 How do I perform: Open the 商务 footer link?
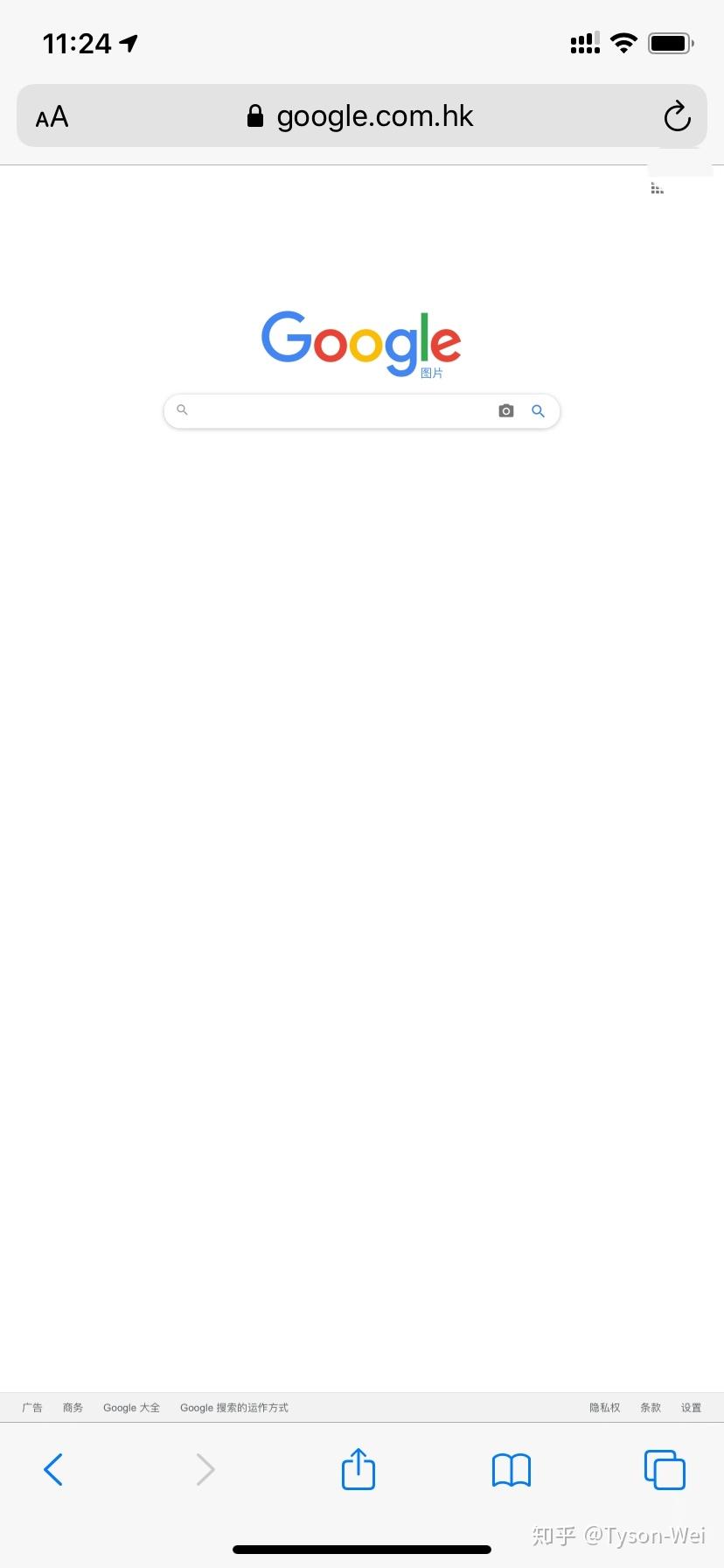tap(73, 1408)
